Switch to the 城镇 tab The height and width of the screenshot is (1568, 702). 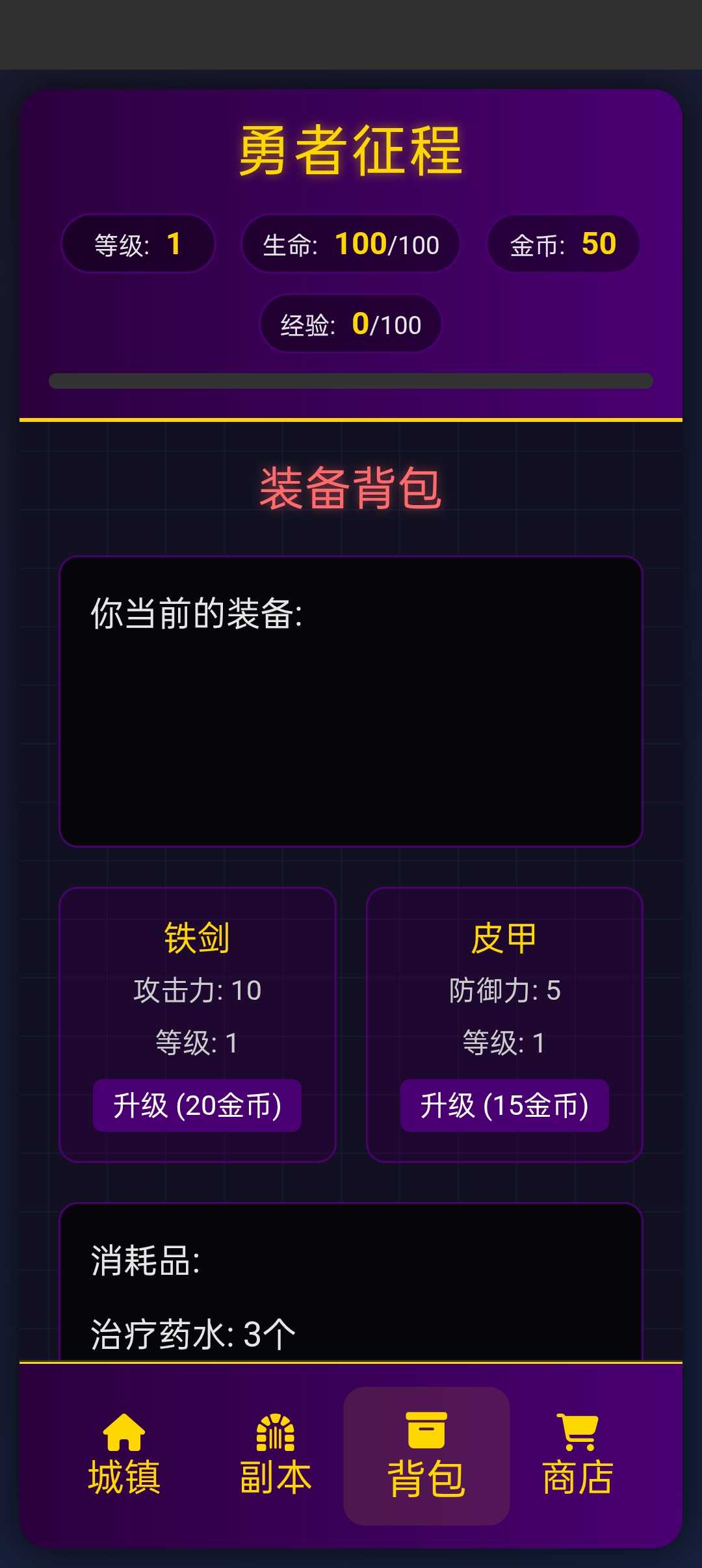[x=124, y=1456]
